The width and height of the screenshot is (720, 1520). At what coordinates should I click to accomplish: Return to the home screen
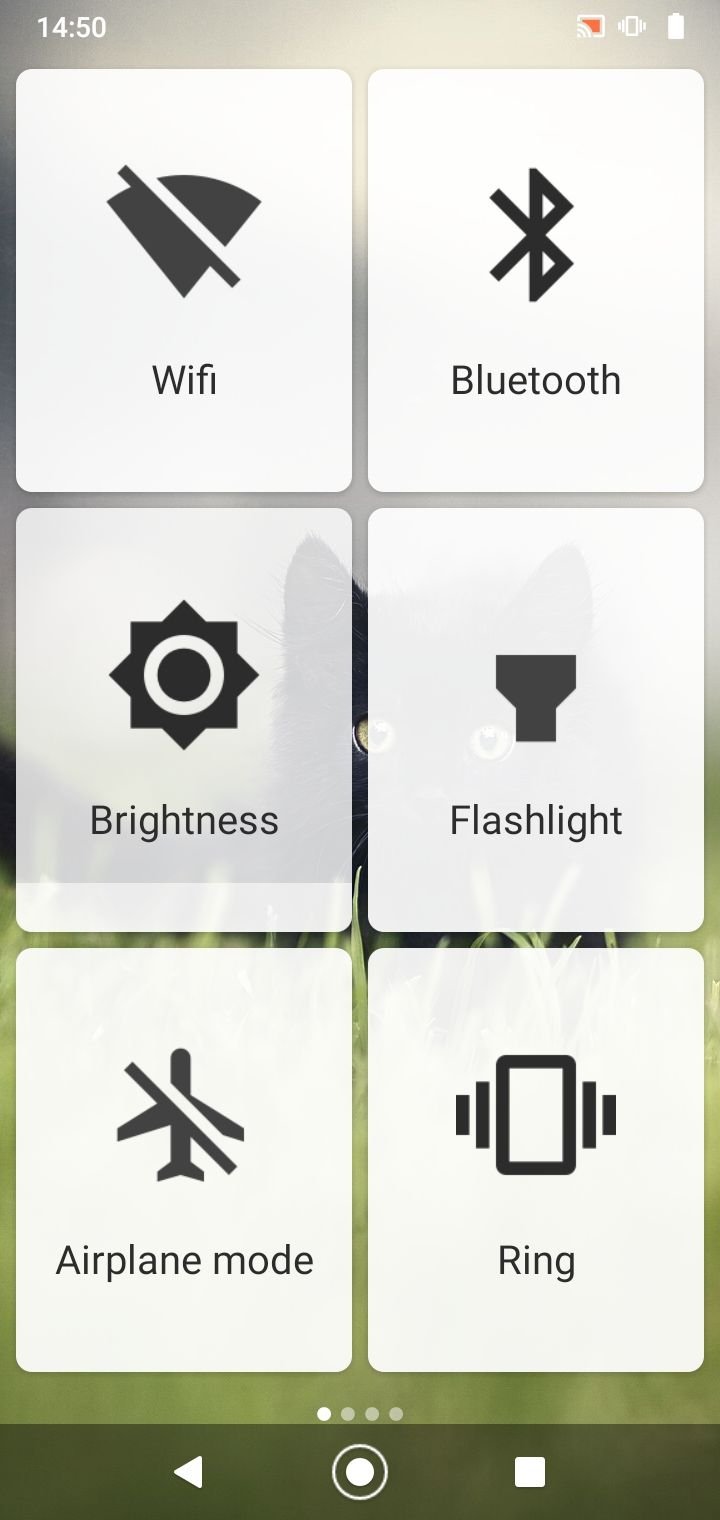click(x=360, y=1472)
